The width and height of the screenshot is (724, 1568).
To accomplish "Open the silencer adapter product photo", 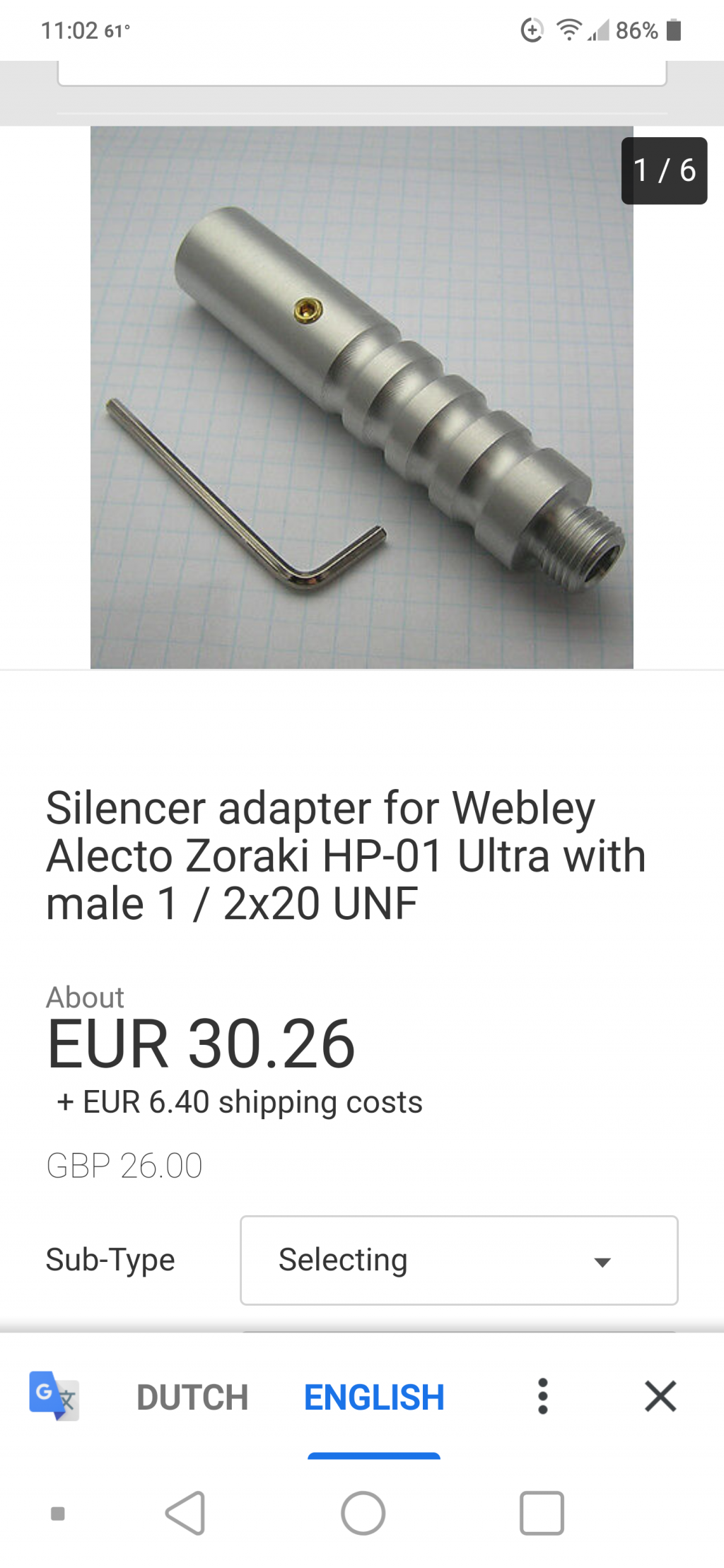I will pos(361,397).
